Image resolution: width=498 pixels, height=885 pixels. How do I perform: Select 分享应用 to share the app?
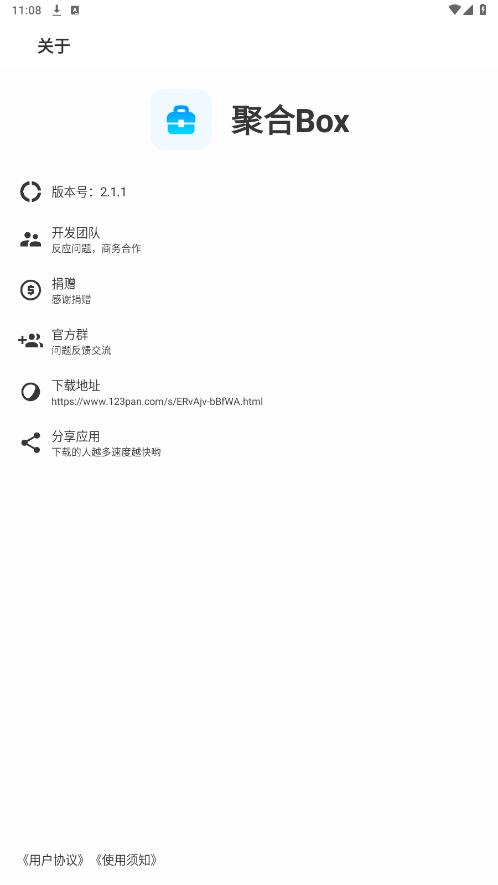click(x=249, y=442)
